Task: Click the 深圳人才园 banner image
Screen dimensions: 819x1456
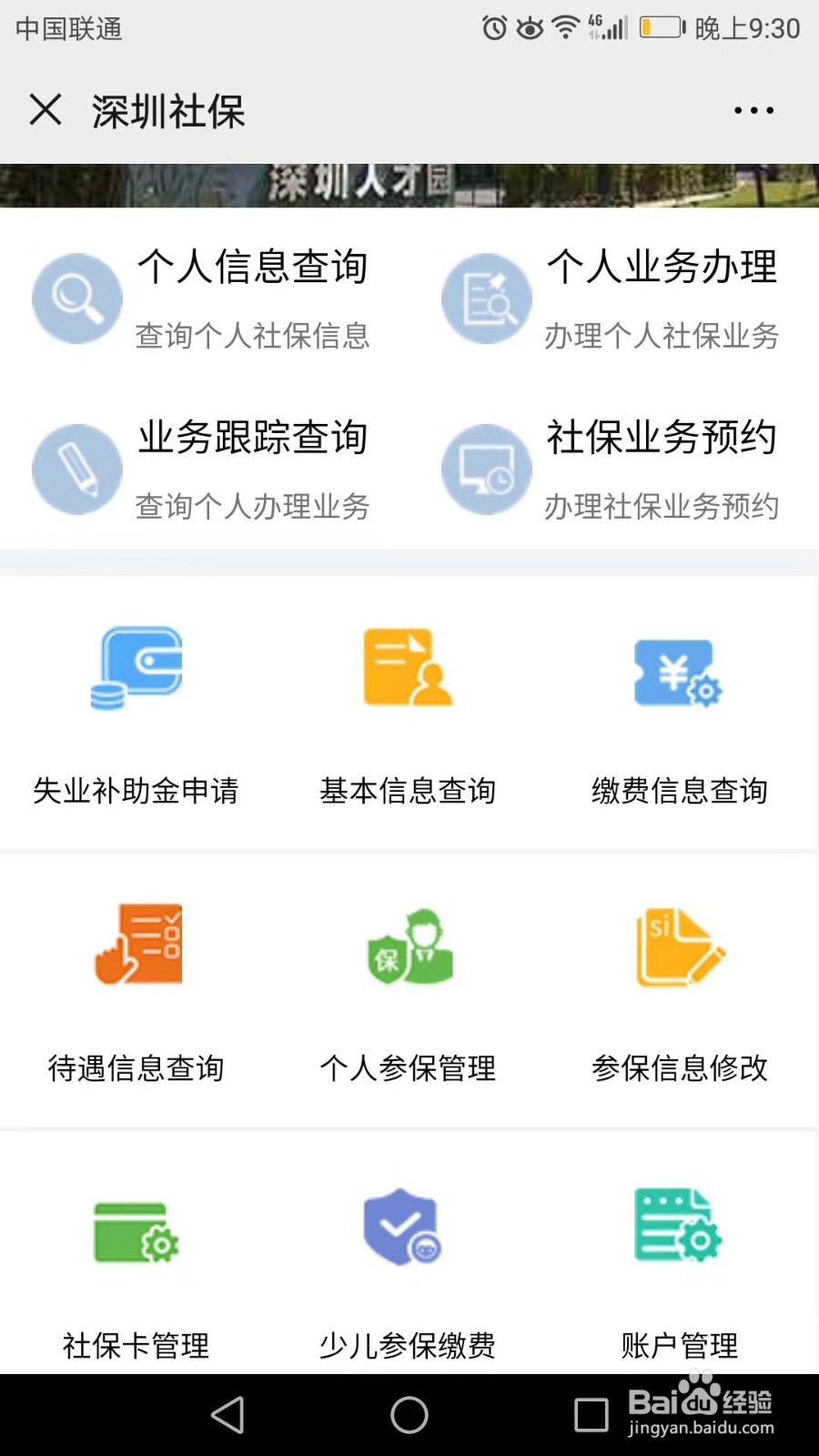Action: 409,185
